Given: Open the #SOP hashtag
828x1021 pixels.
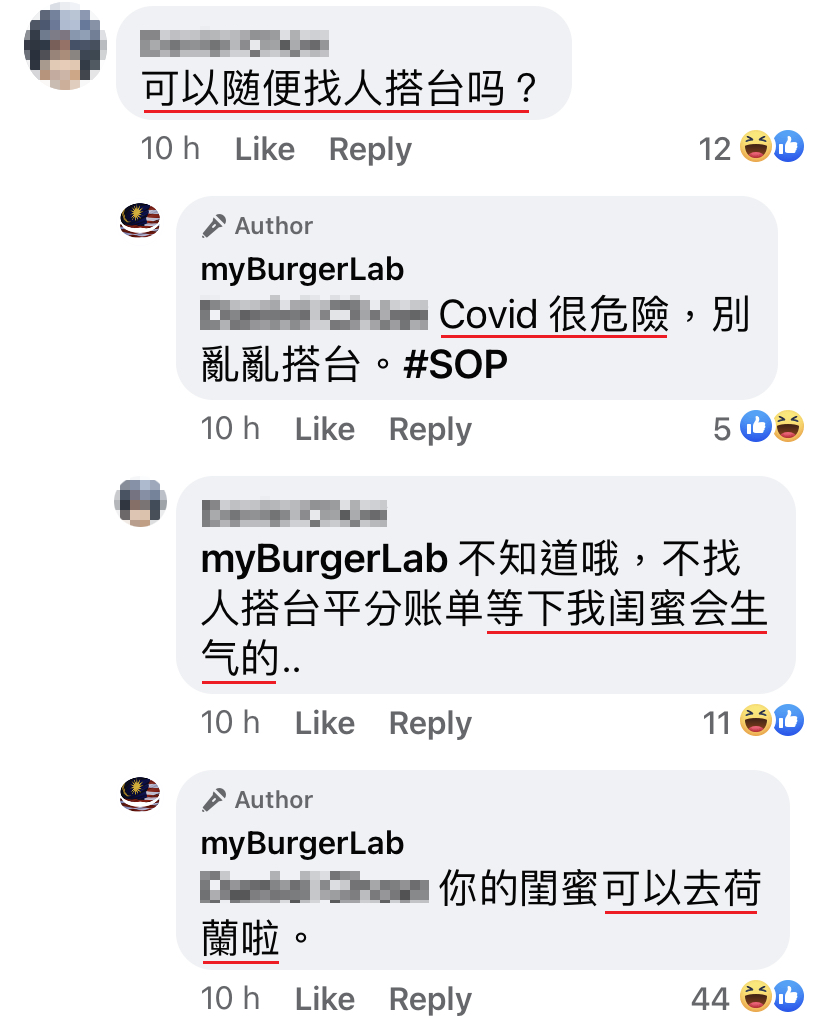Looking at the screenshot, I should click(455, 366).
